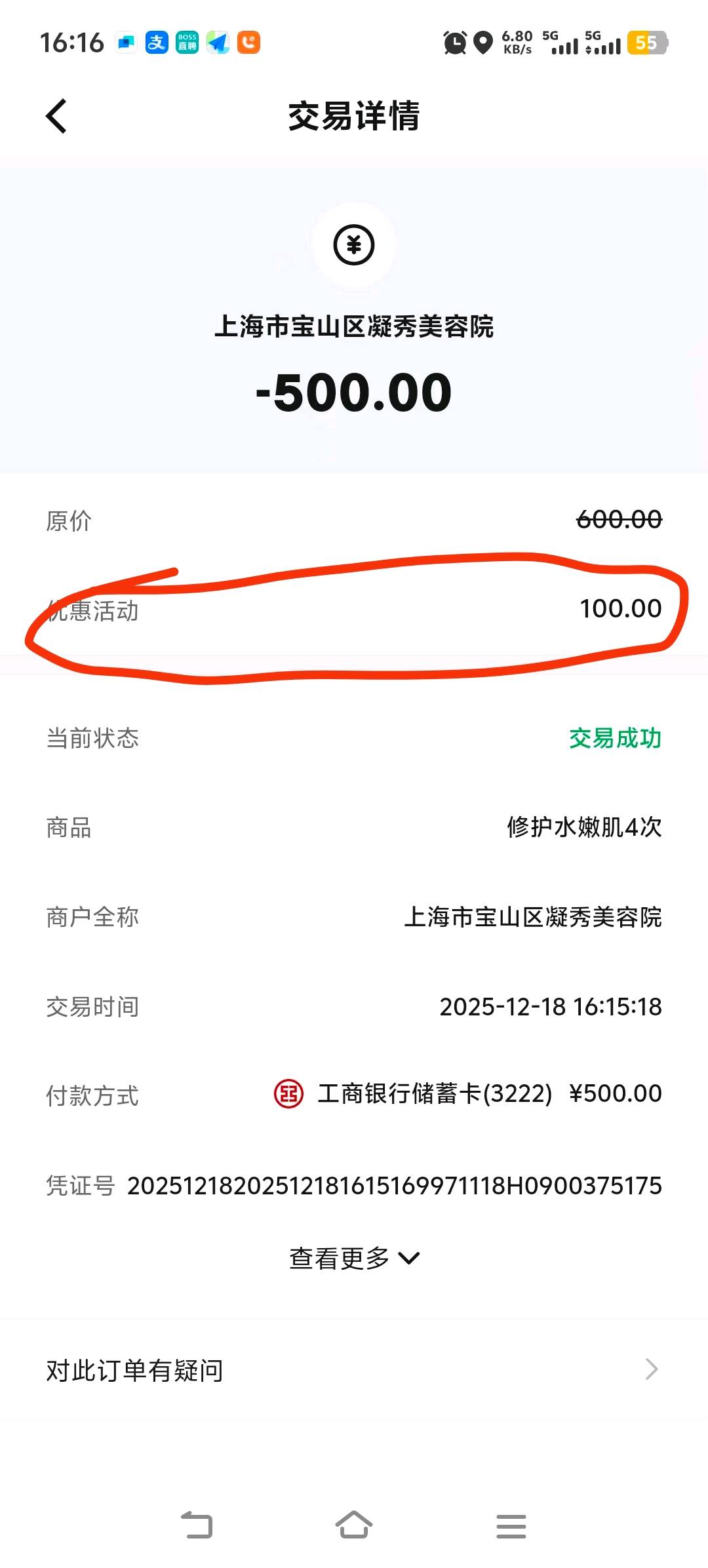Tap the ICBC bank logo next to payment method
The width and height of the screenshot is (708, 1568).
tap(287, 1093)
